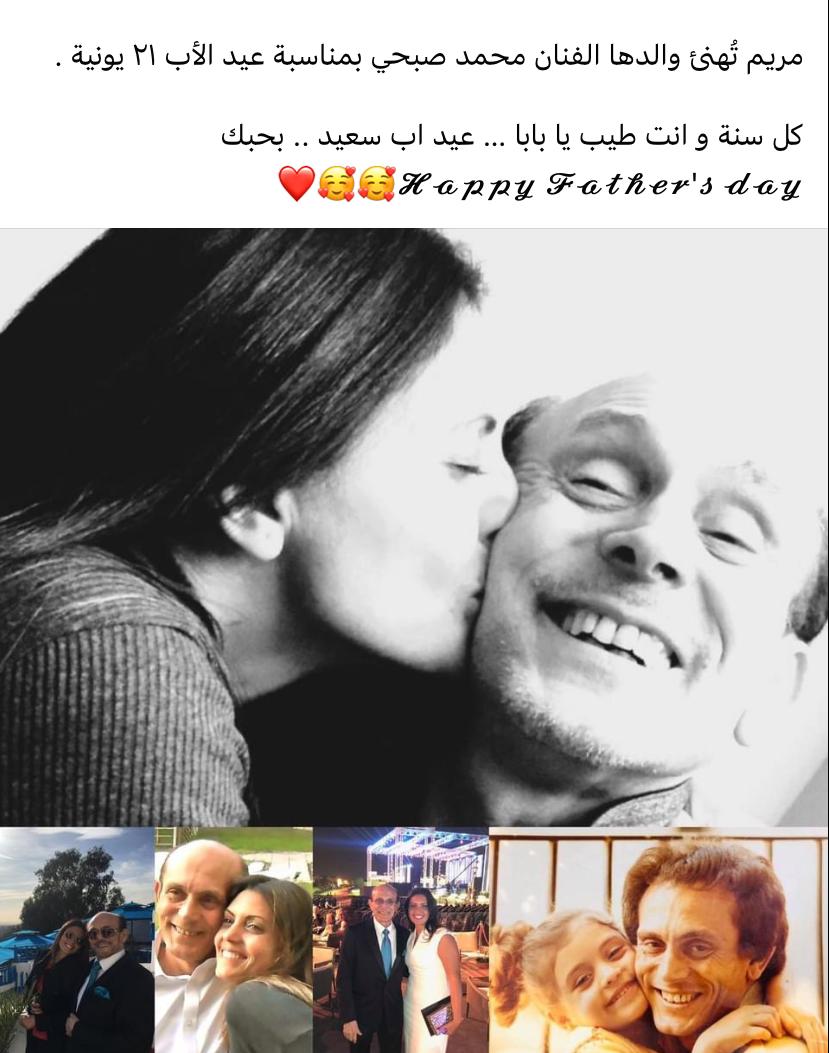This screenshot has height=1053, width=829.
Task: Open the night concert stage photo
Action: (400, 940)
